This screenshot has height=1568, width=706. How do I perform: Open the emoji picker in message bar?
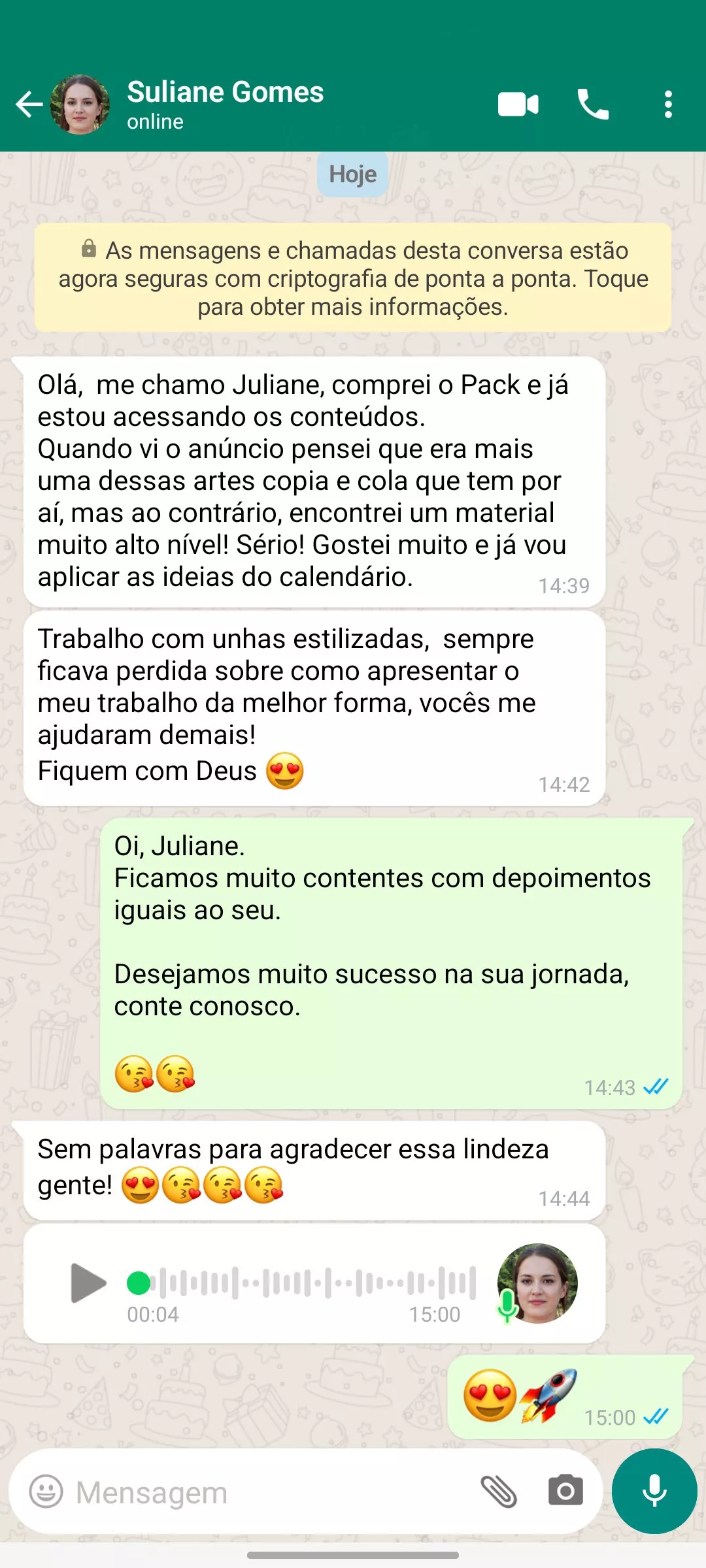point(46,1492)
